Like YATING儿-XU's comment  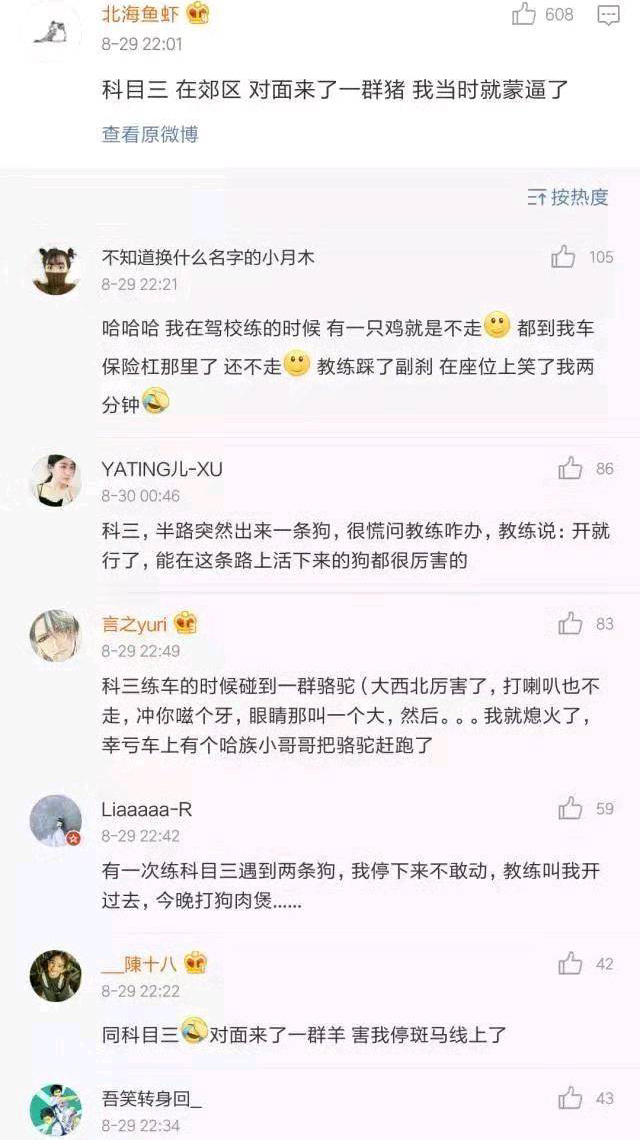point(570,468)
